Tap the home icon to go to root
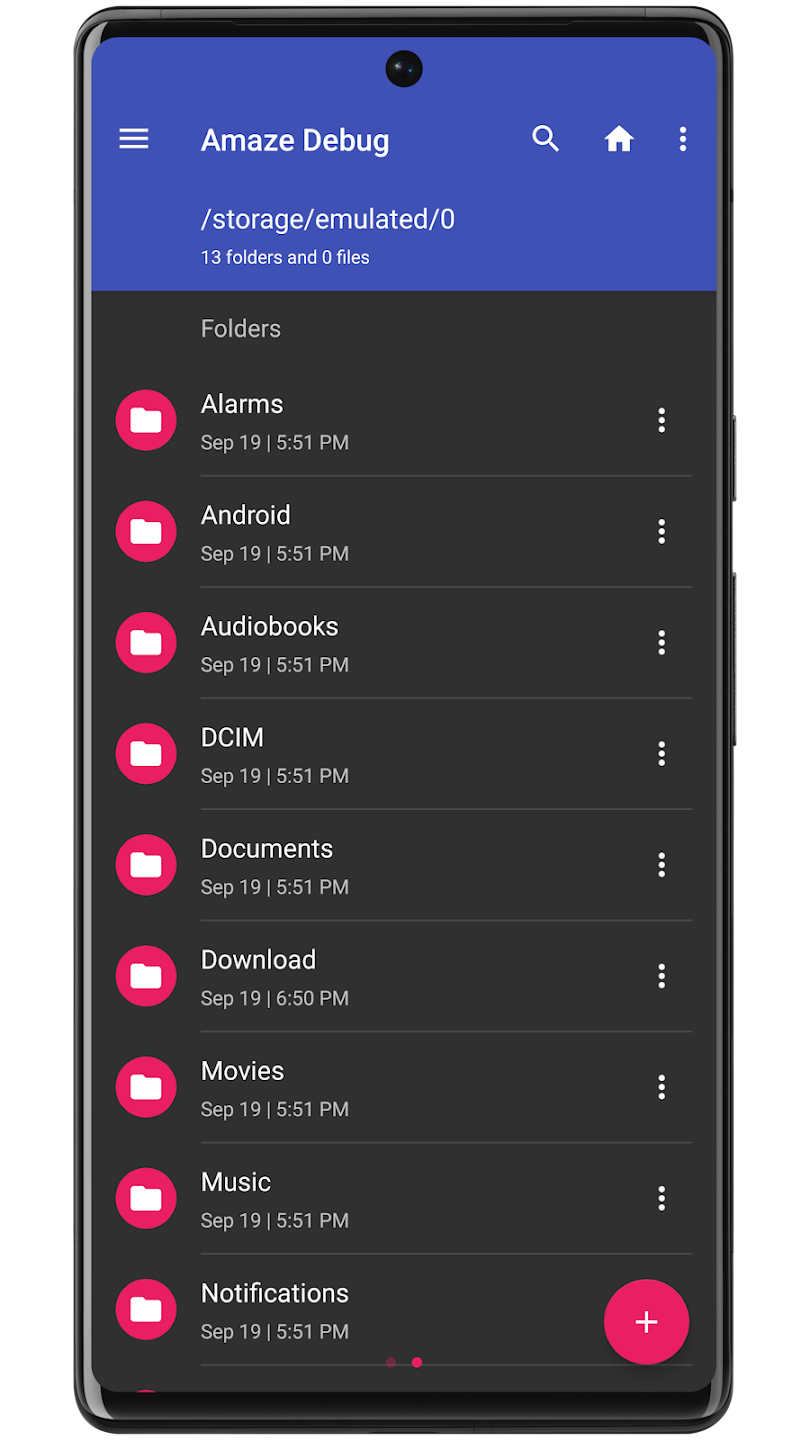The width and height of the screenshot is (810, 1440). (619, 139)
